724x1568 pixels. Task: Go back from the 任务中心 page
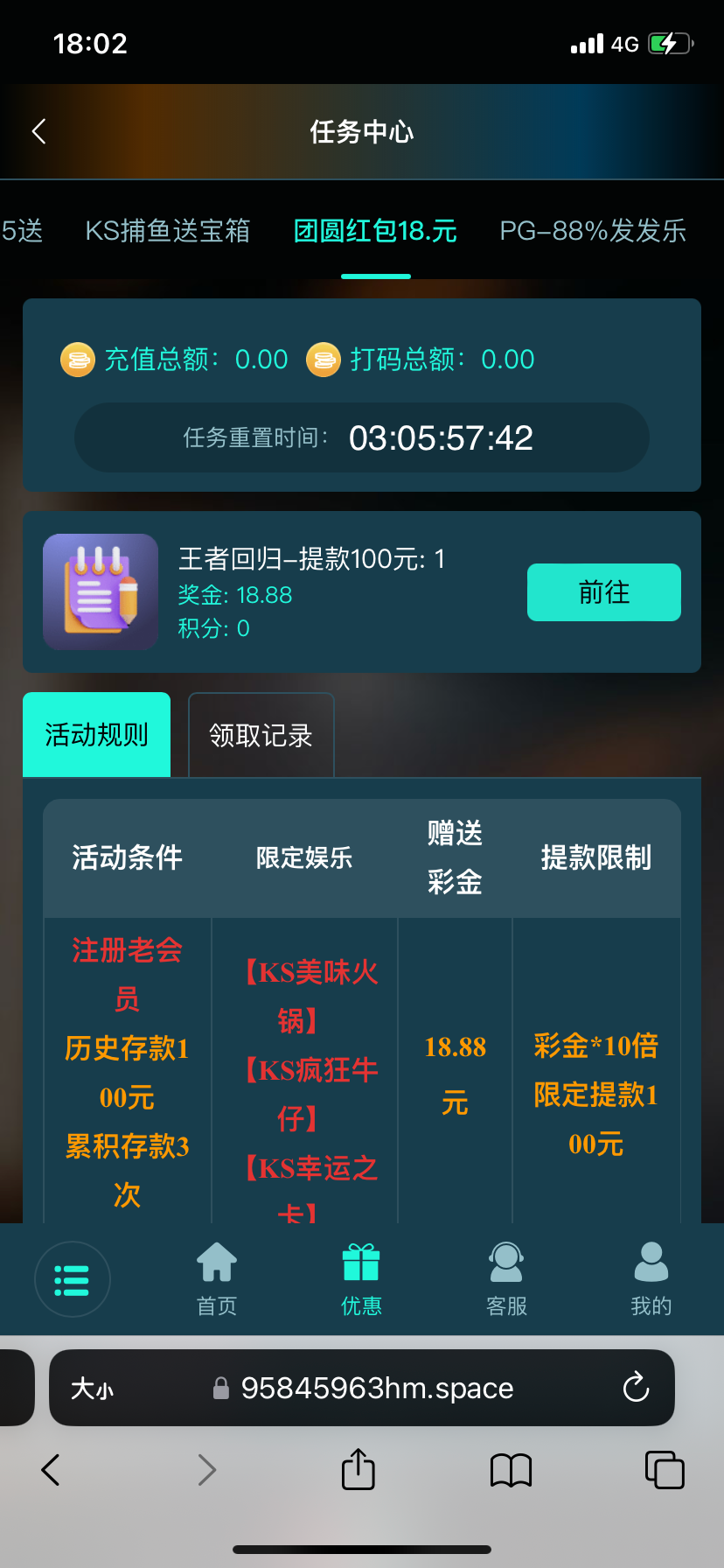[39, 132]
